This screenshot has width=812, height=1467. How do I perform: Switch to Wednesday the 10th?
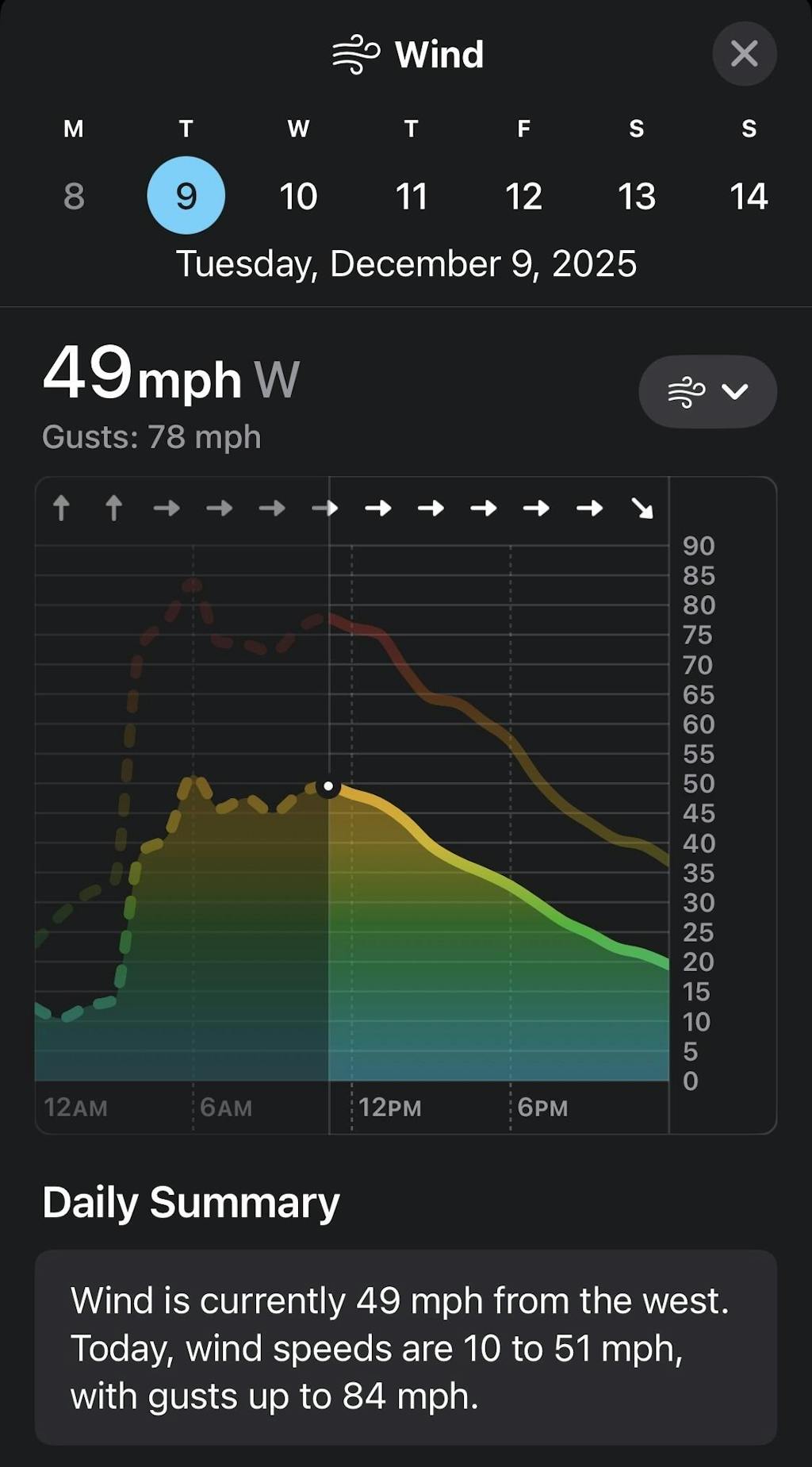point(298,195)
